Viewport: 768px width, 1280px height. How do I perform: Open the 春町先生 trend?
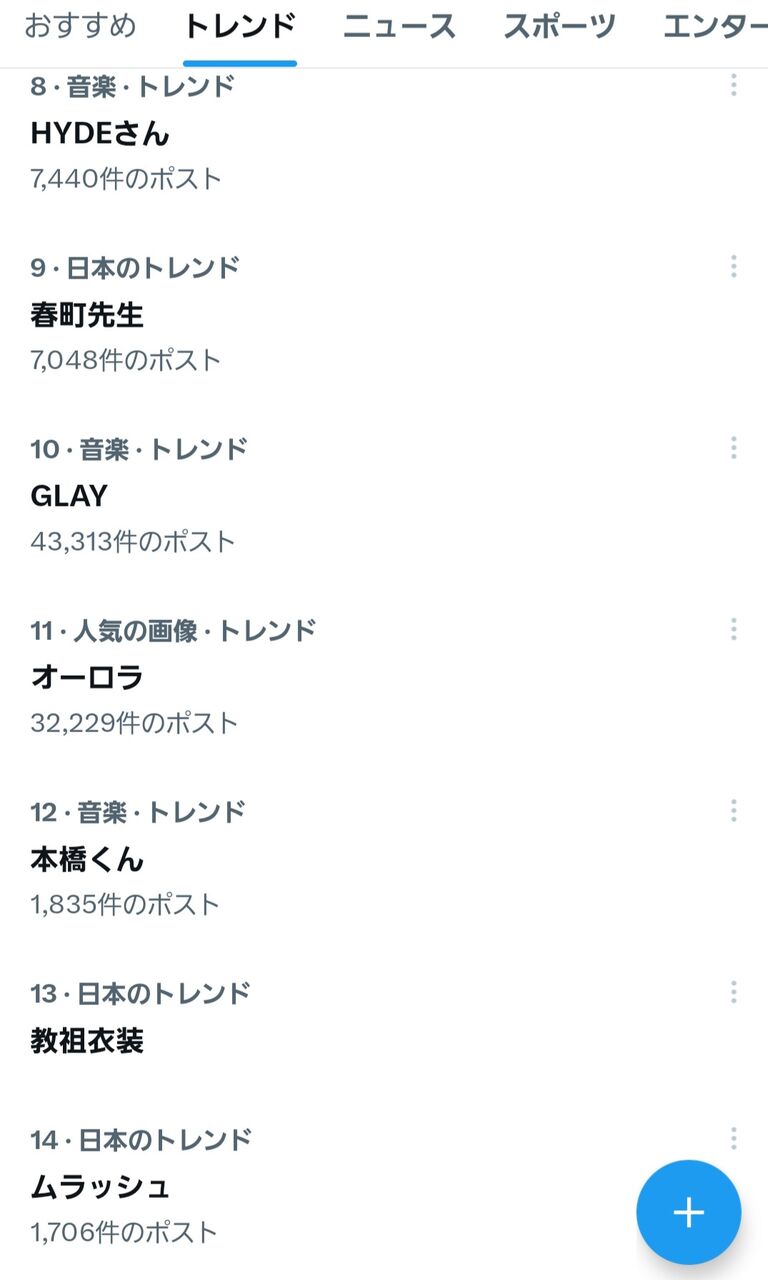tap(87, 315)
